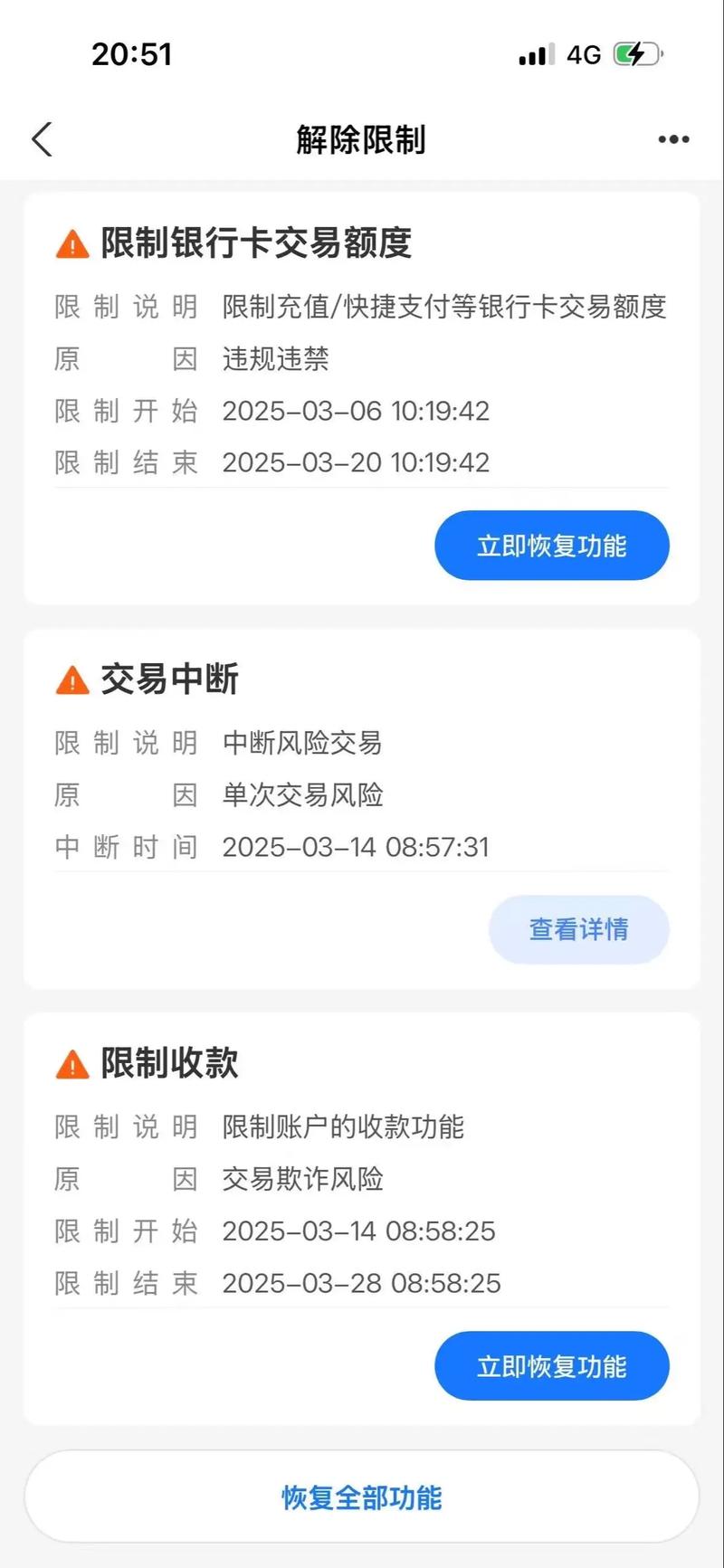The image size is (724, 1568).
Task: Tap the battery charging indicator
Action: click(633, 53)
